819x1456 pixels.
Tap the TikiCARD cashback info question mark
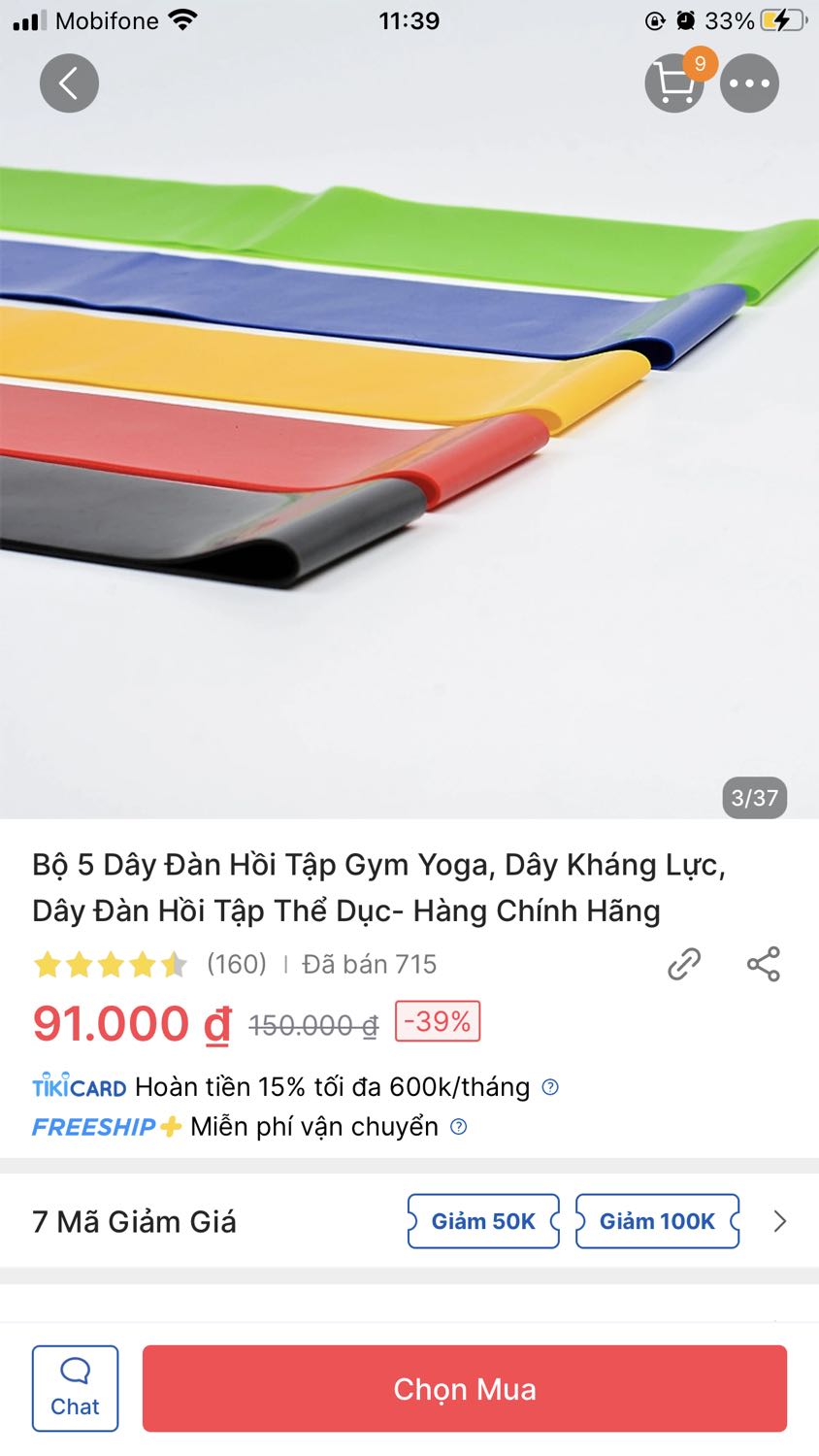(x=549, y=1088)
